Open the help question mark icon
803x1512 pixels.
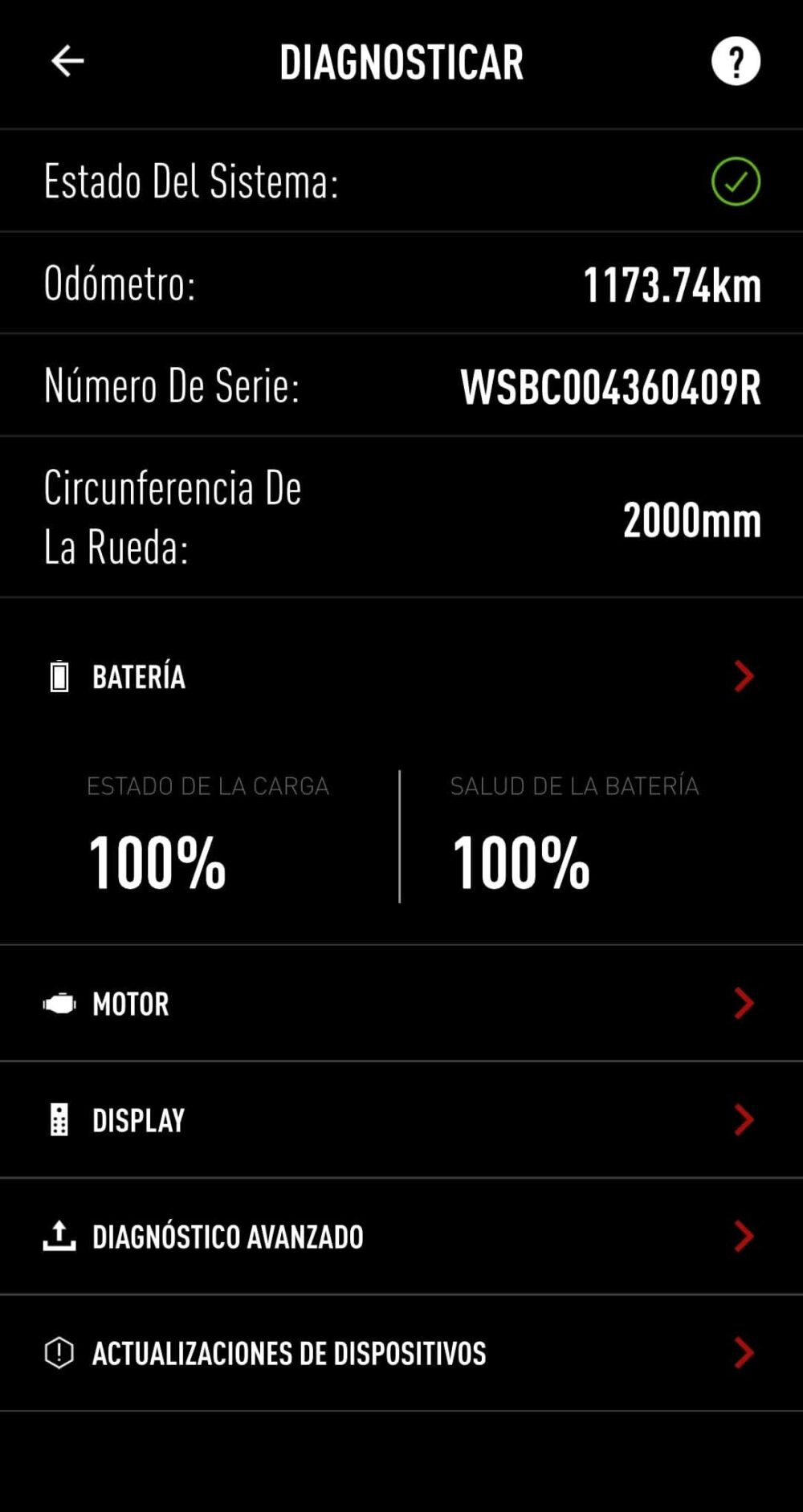coord(736,61)
